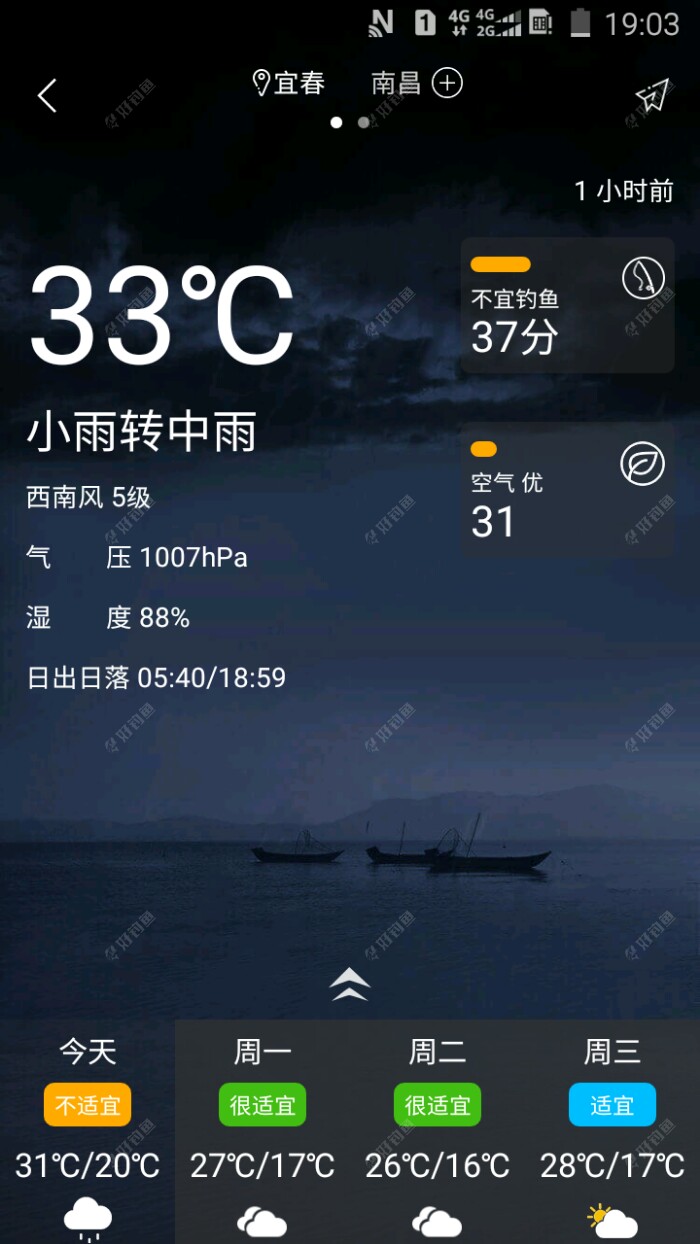Select 今天 forecast column
This screenshot has width=700, height=1244.
pyautogui.click(x=88, y=1130)
